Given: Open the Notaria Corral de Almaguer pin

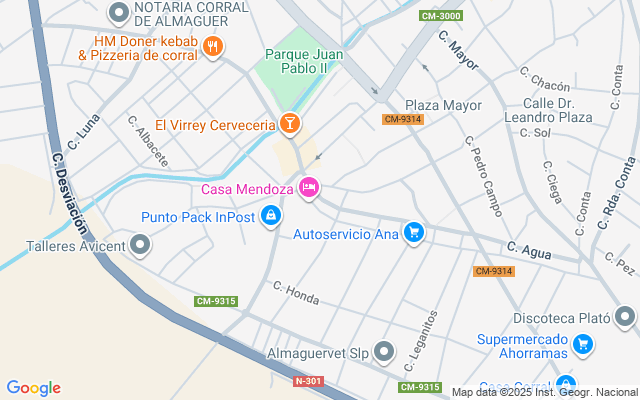Looking at the screenshot, I should (120, 13).
